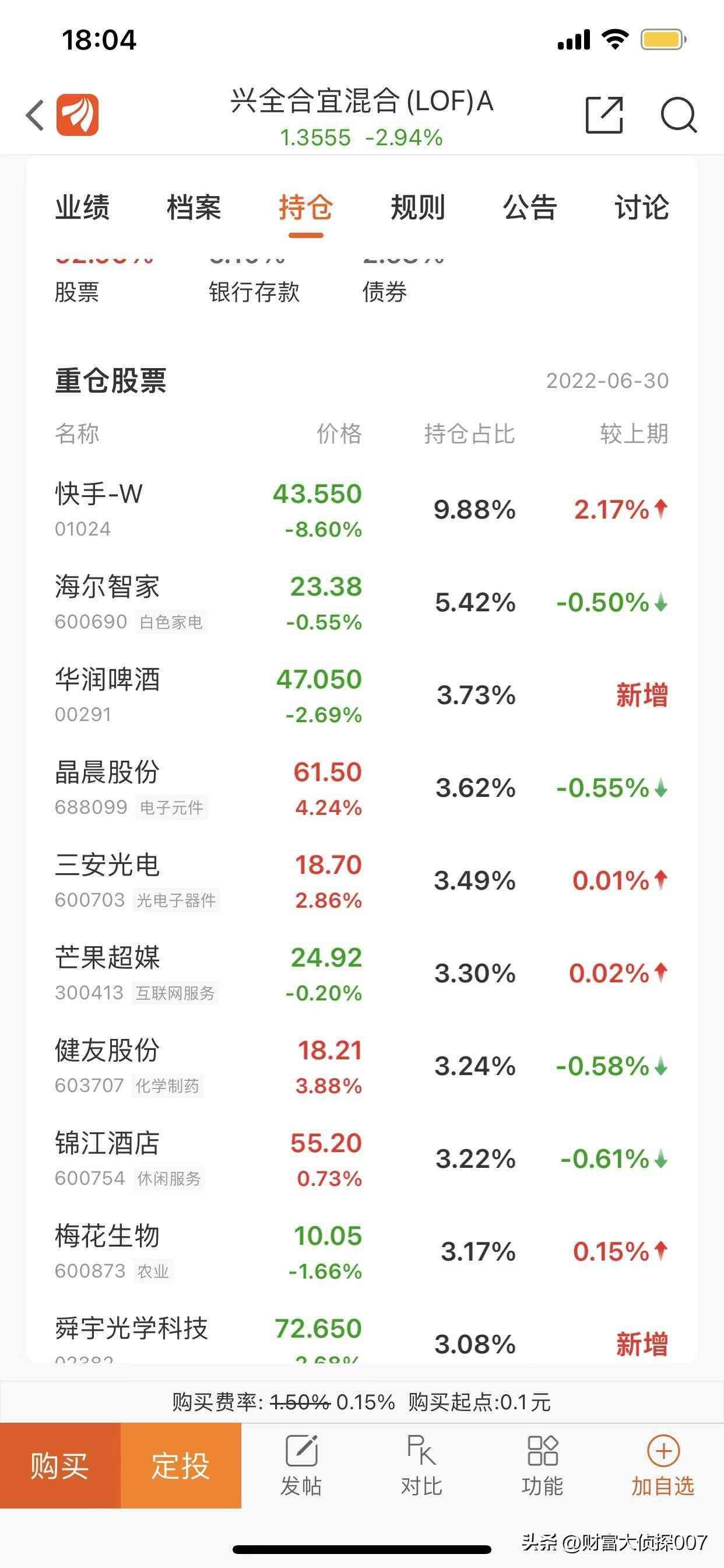The image size is (724, 1568).
Task: Add fund to watchlist via 加自选
Action: point(663,1466)
